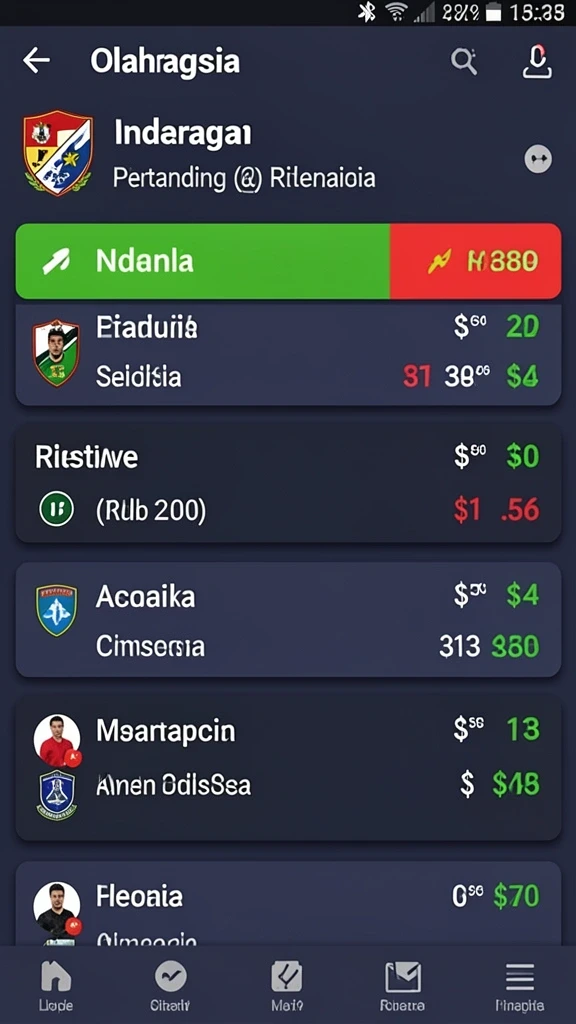Open the round options button beside Indaragaı
The image size is (576, 1024).
538,159
